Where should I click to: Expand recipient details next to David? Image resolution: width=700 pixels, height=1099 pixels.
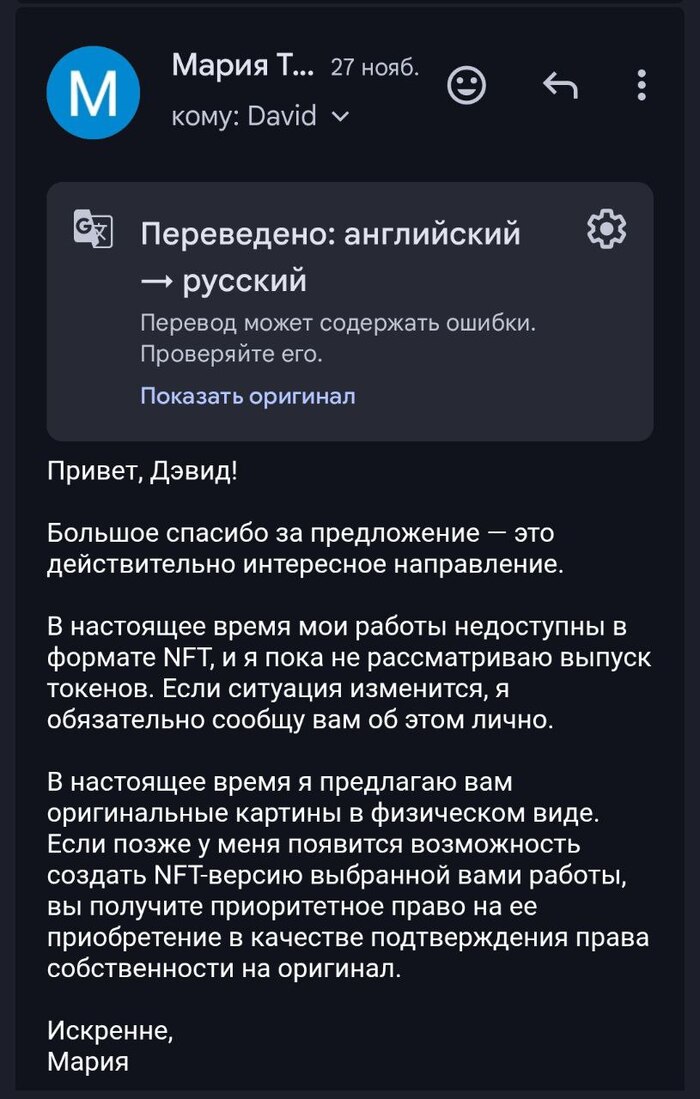340,117
